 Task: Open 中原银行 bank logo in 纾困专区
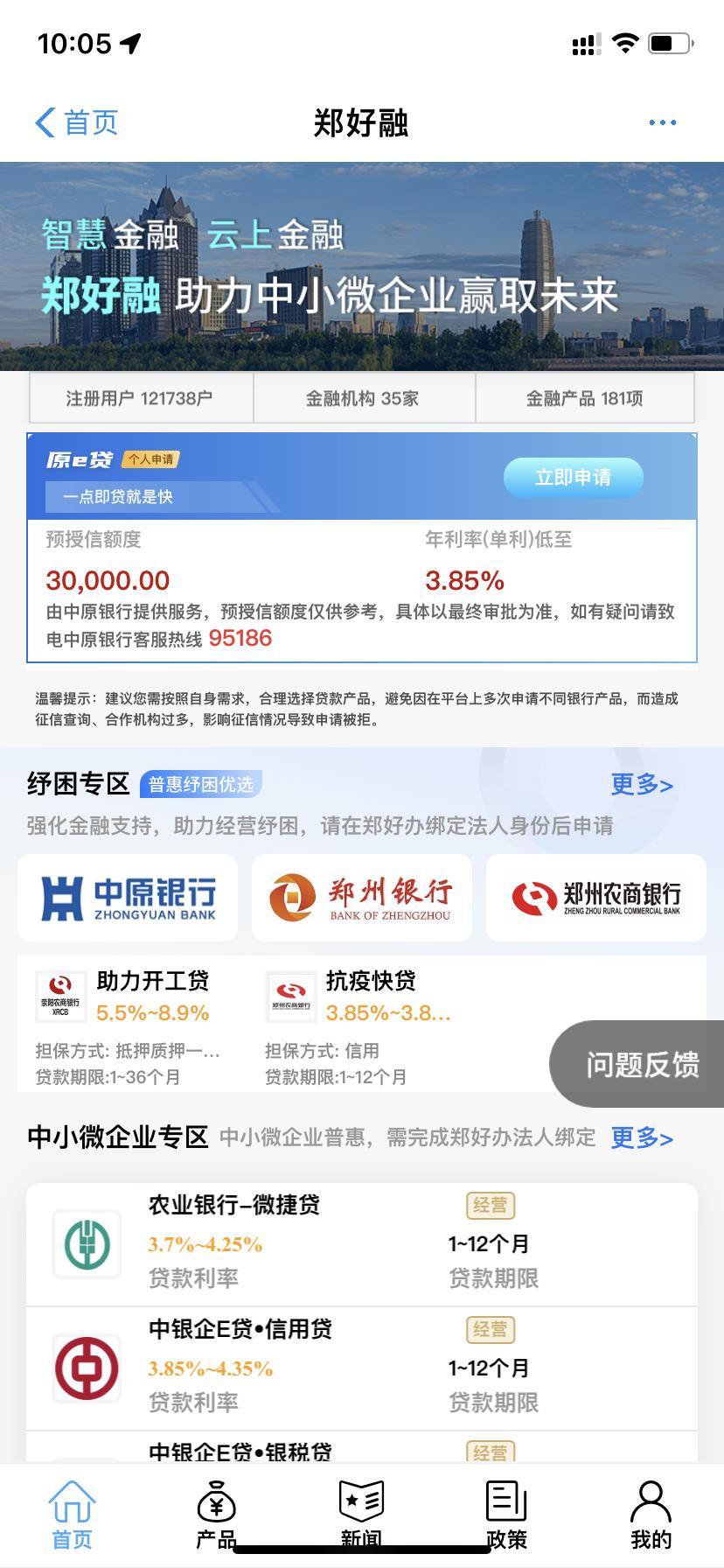(x=127, y=897)
